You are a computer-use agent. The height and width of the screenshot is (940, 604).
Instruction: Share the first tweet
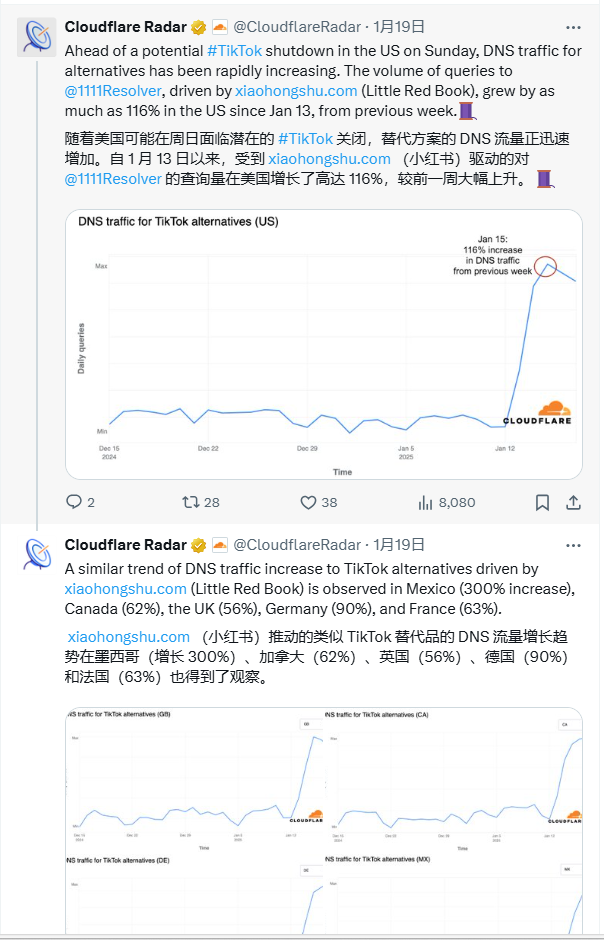[573, 502]
